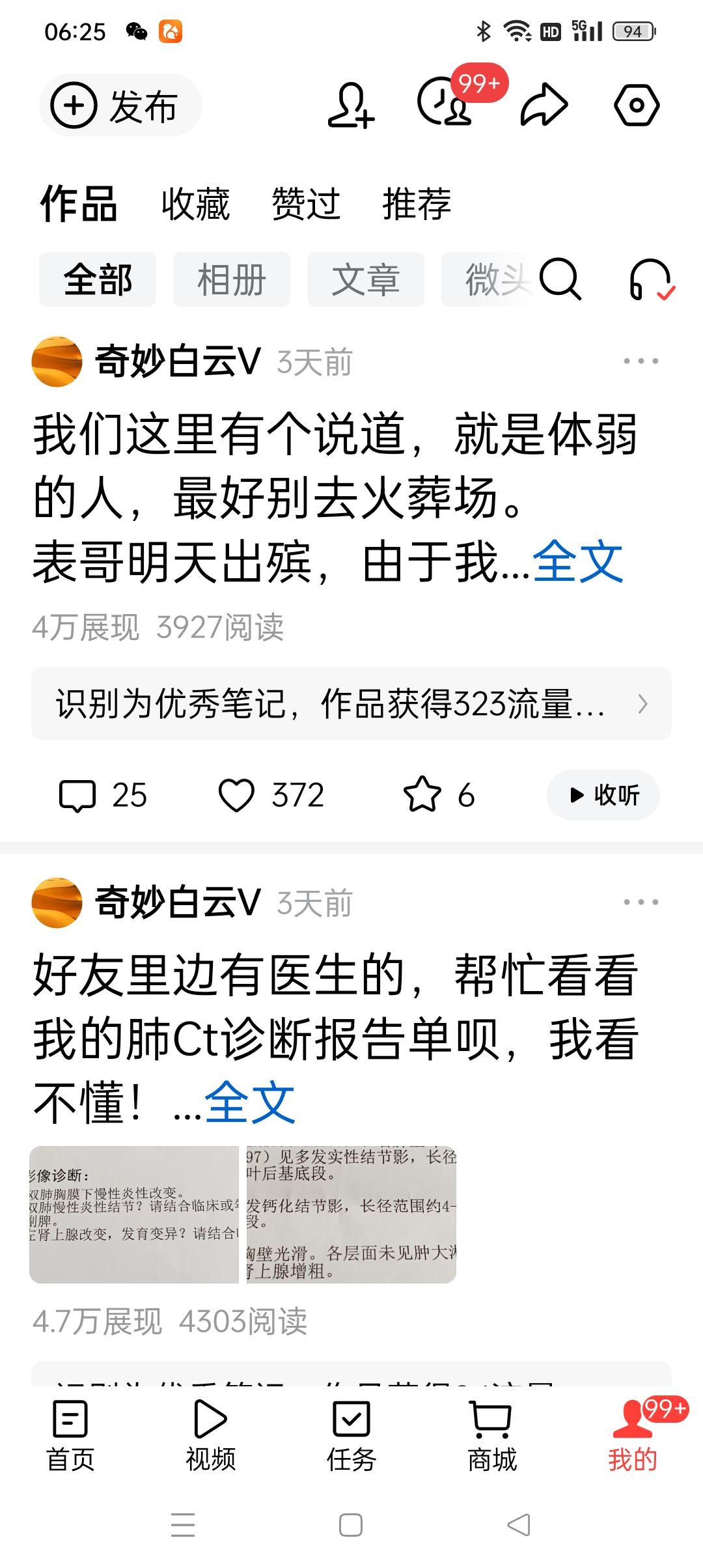The image size is (703, 1568).
Task: Open the add friends icon
Action: coord(351,104)
